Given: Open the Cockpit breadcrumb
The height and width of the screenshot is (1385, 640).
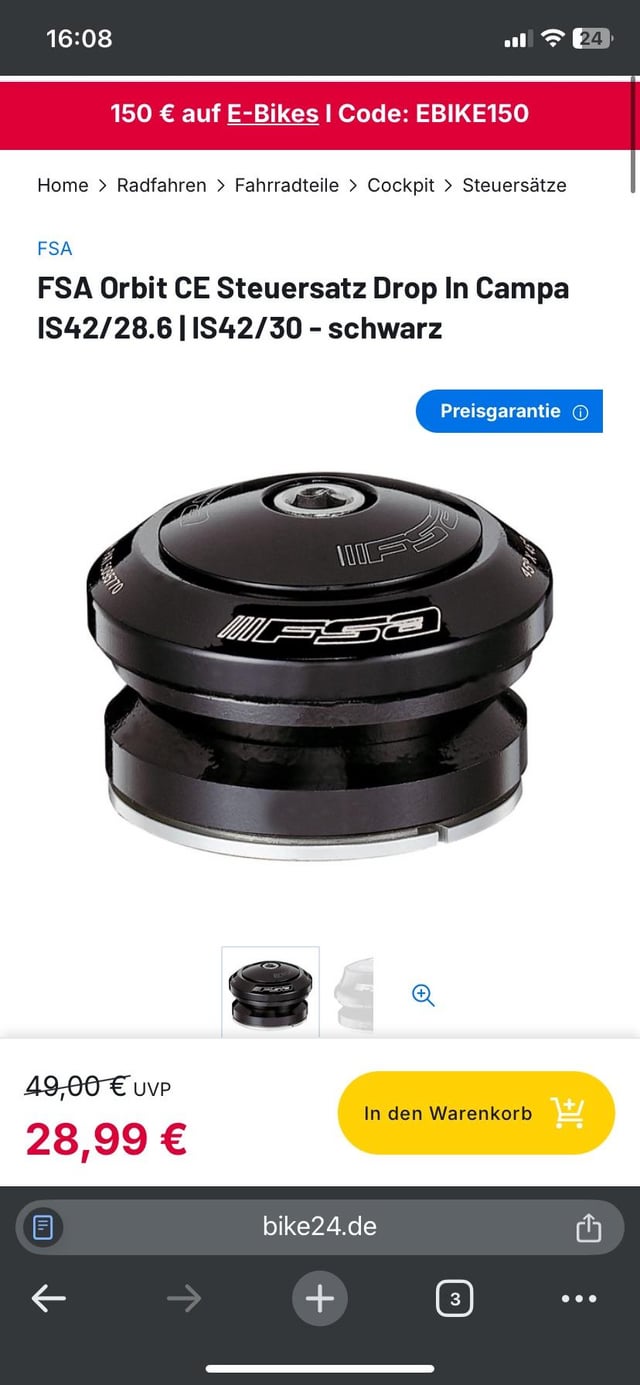Looking at the screenshot, I should (x=400, y=185).
